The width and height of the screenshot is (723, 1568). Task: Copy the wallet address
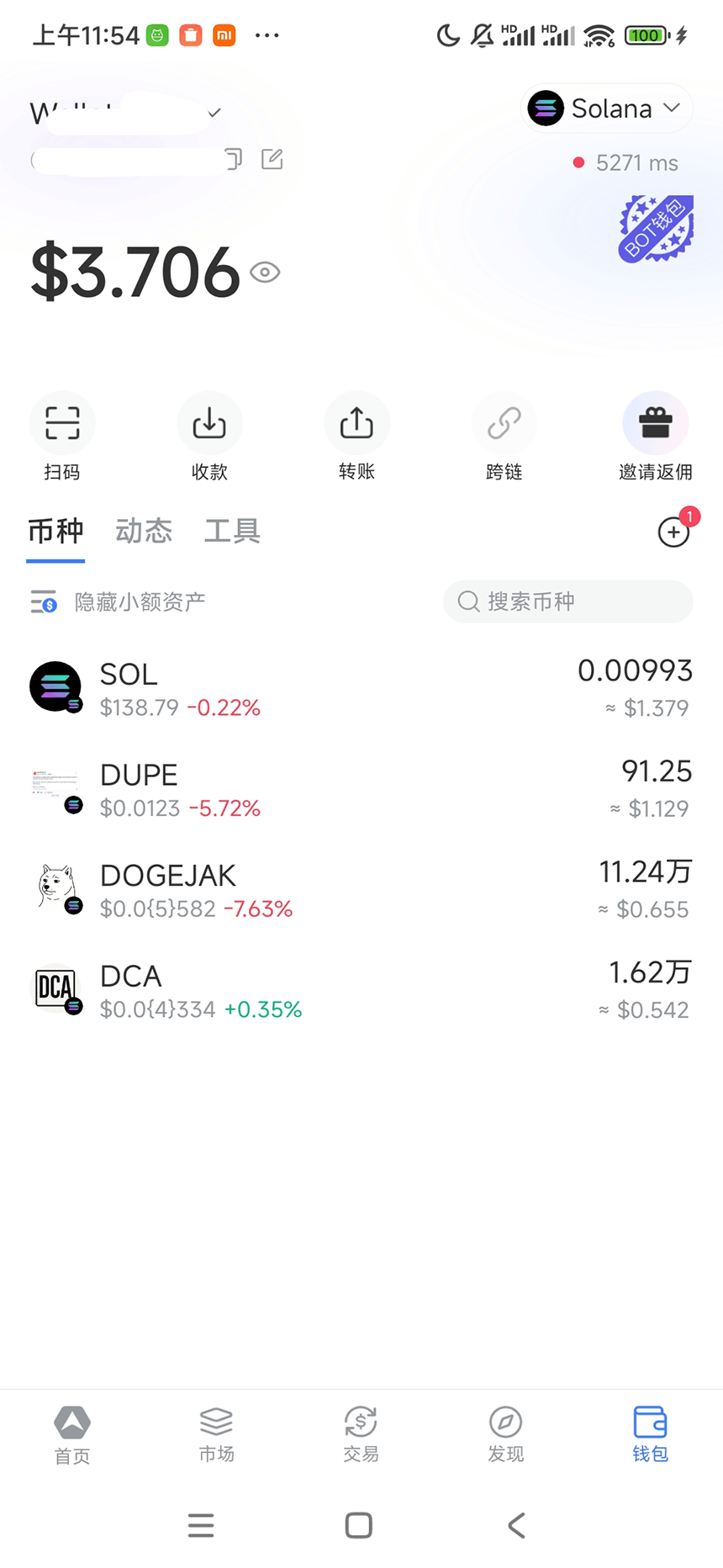coord(233,159)
